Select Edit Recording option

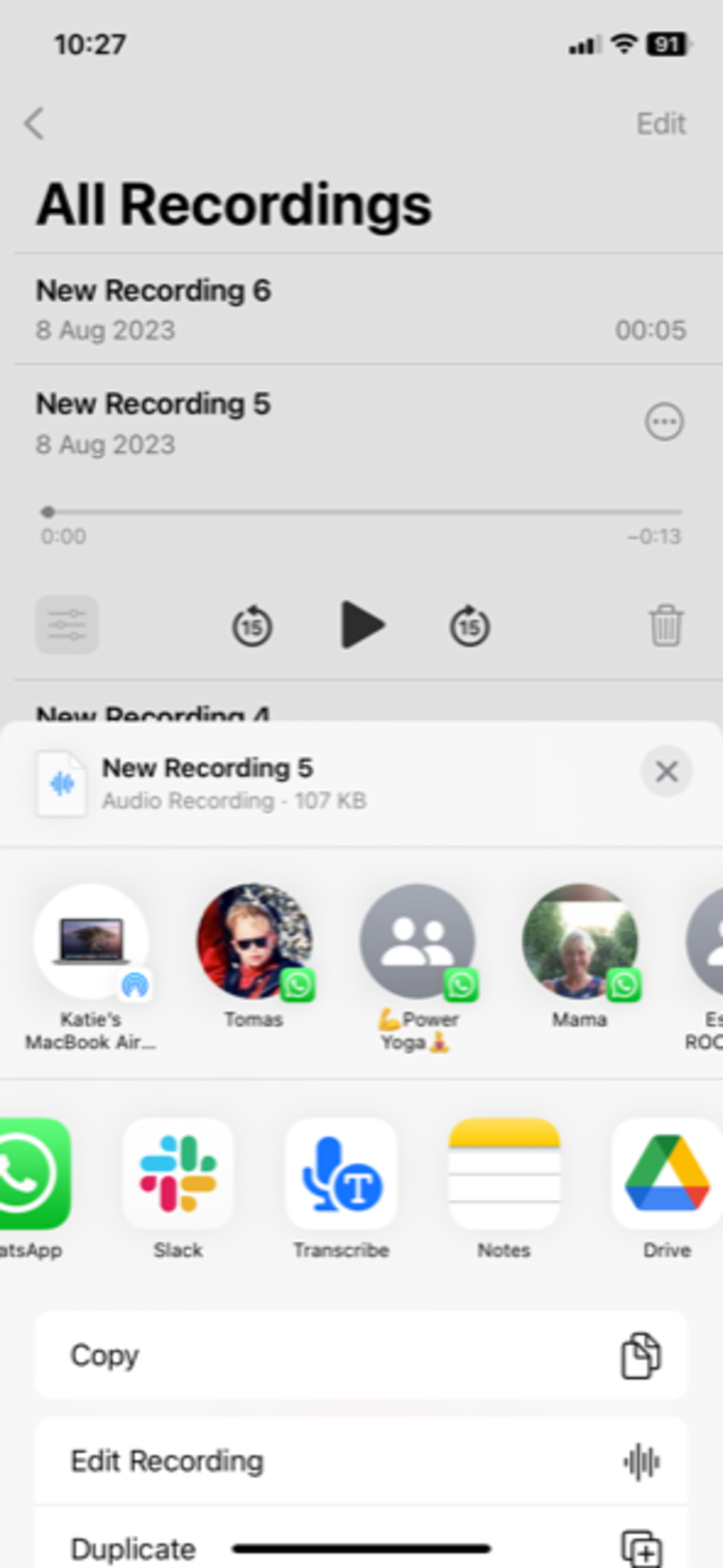click(x=361, y=1461)
